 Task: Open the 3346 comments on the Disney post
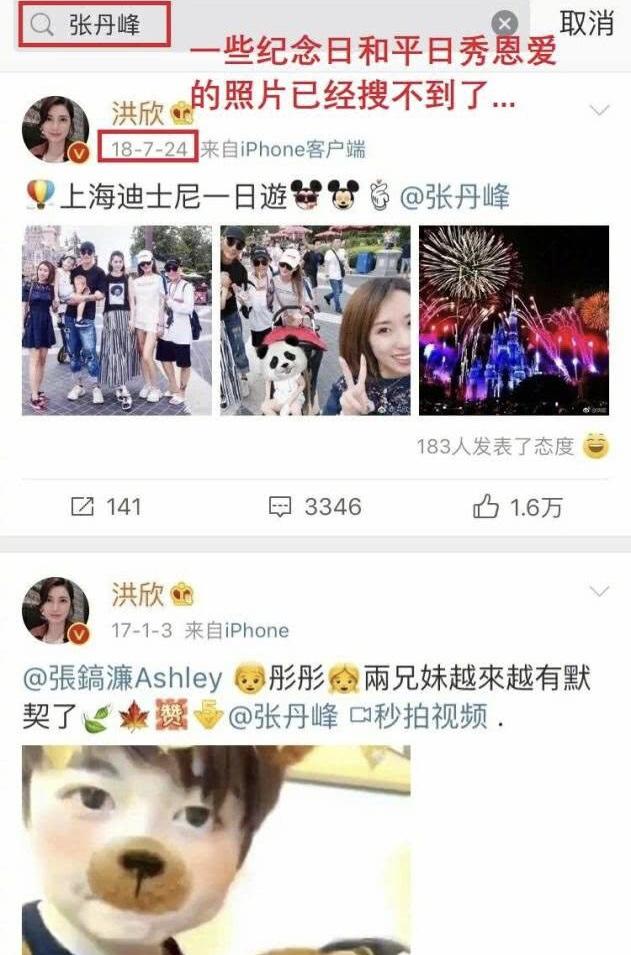[315, 507]
